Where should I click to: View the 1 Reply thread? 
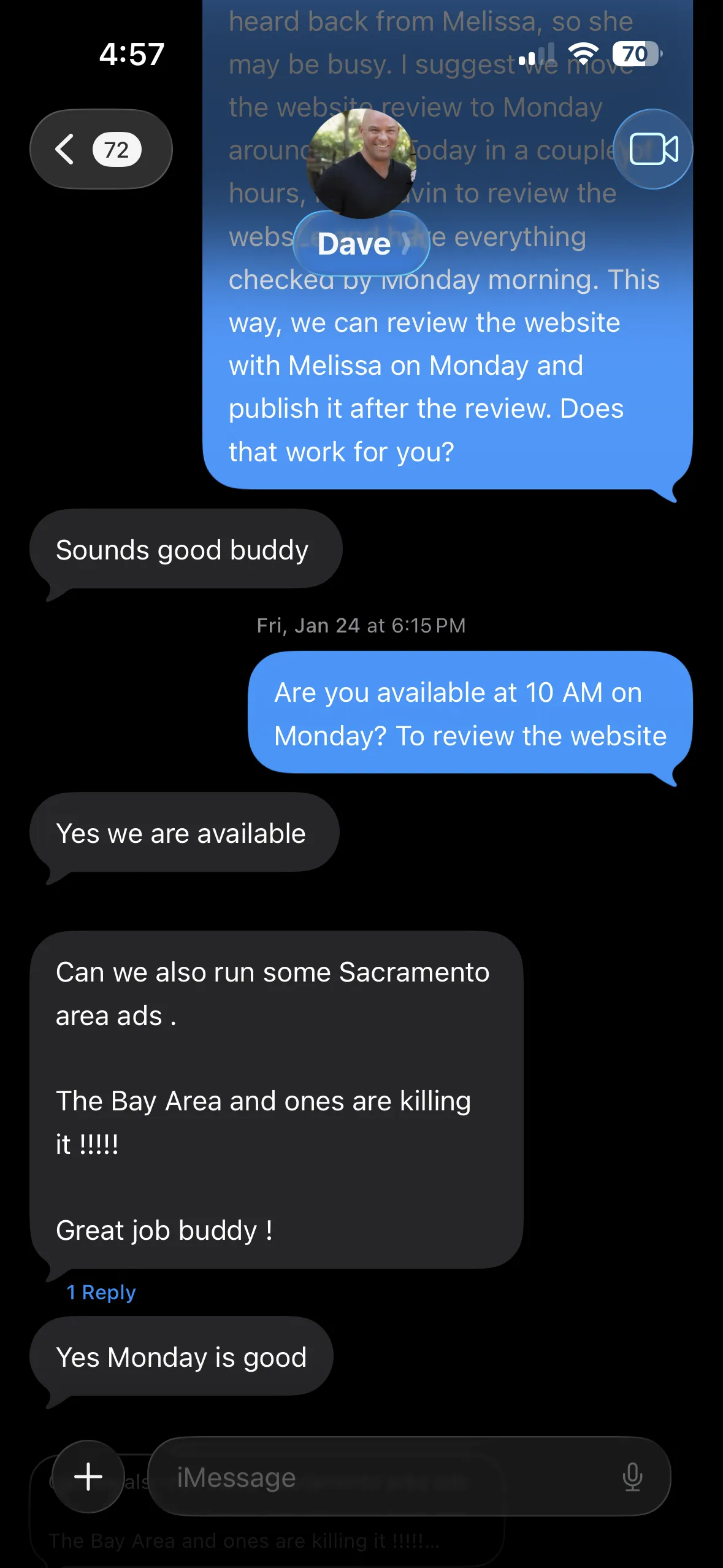(101, 1292)
